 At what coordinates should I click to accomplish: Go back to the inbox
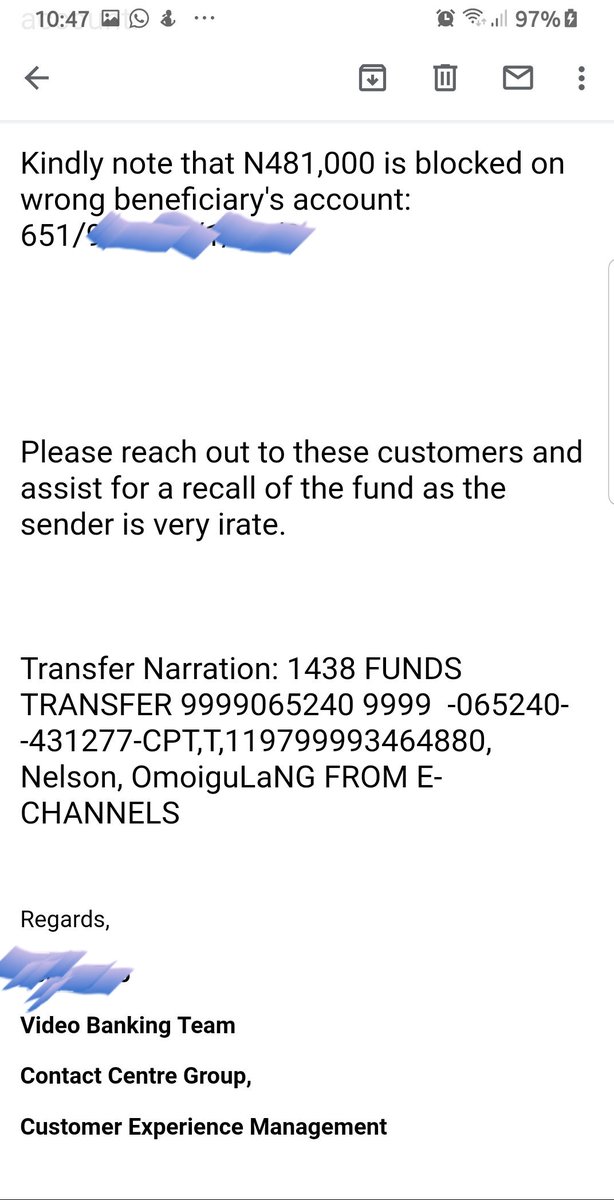[x=37, y=79]
